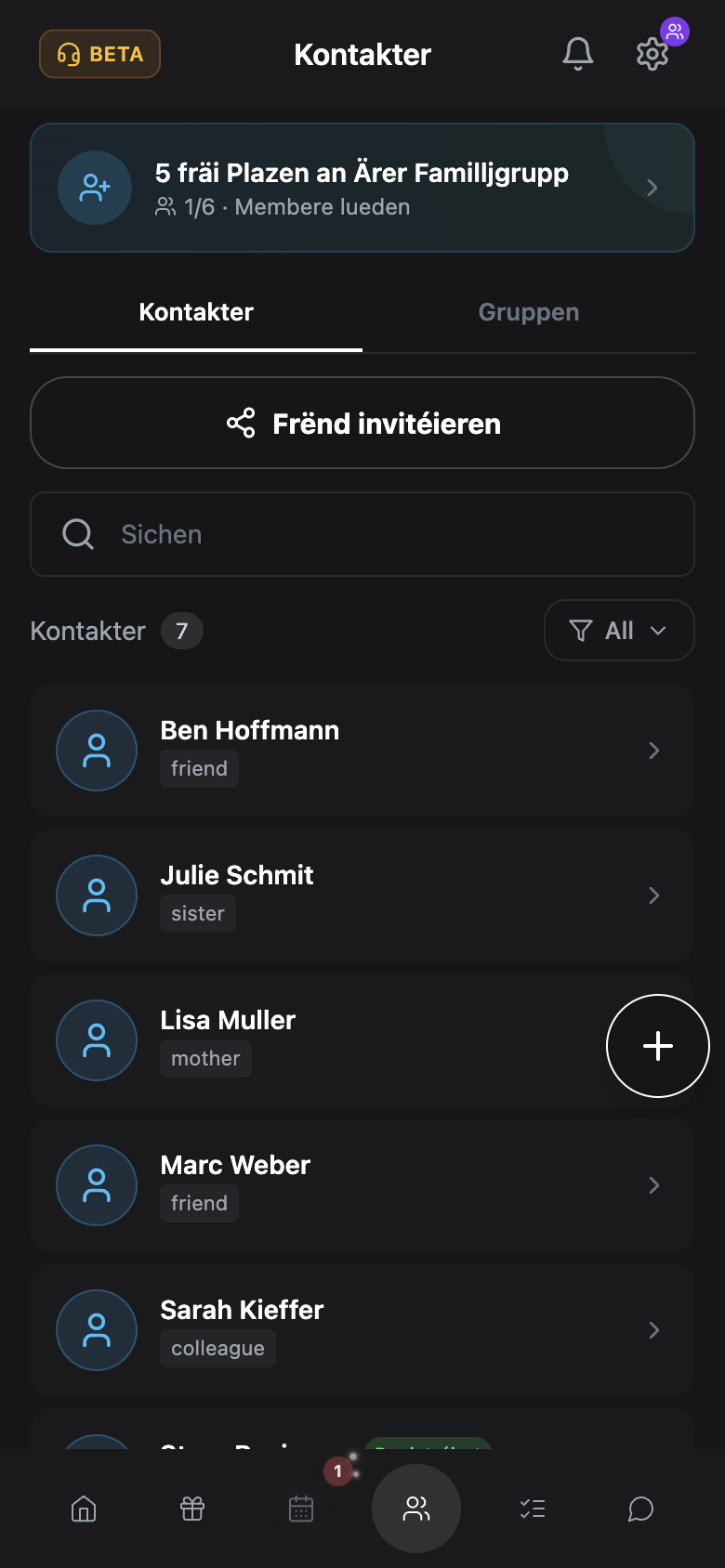The height and width of the screenshot is (1568, 725).
Task: Tap the BETA support badge
Action: tap(99, 54)
